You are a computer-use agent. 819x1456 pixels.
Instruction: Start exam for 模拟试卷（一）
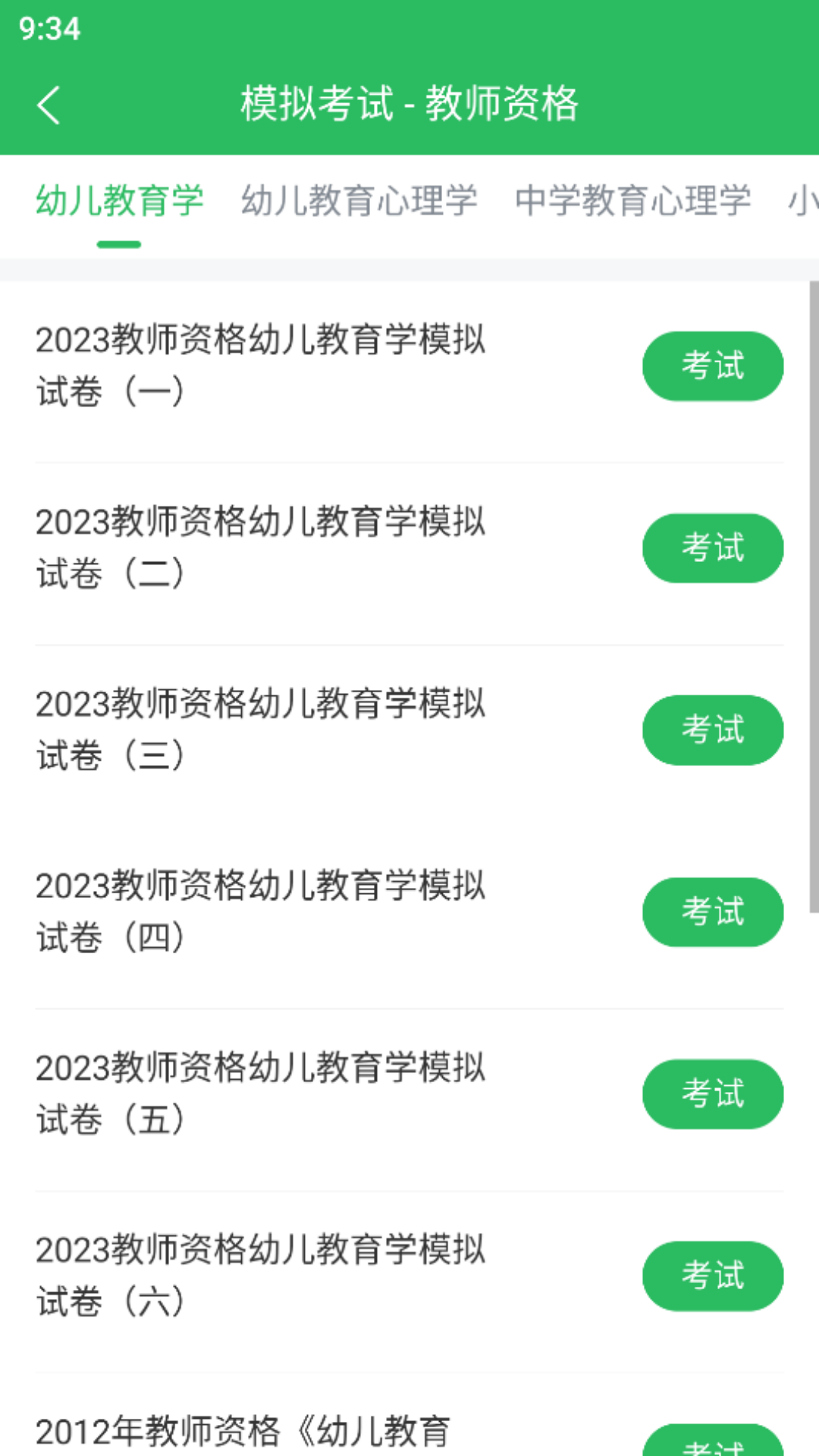[x=712, y=366]
